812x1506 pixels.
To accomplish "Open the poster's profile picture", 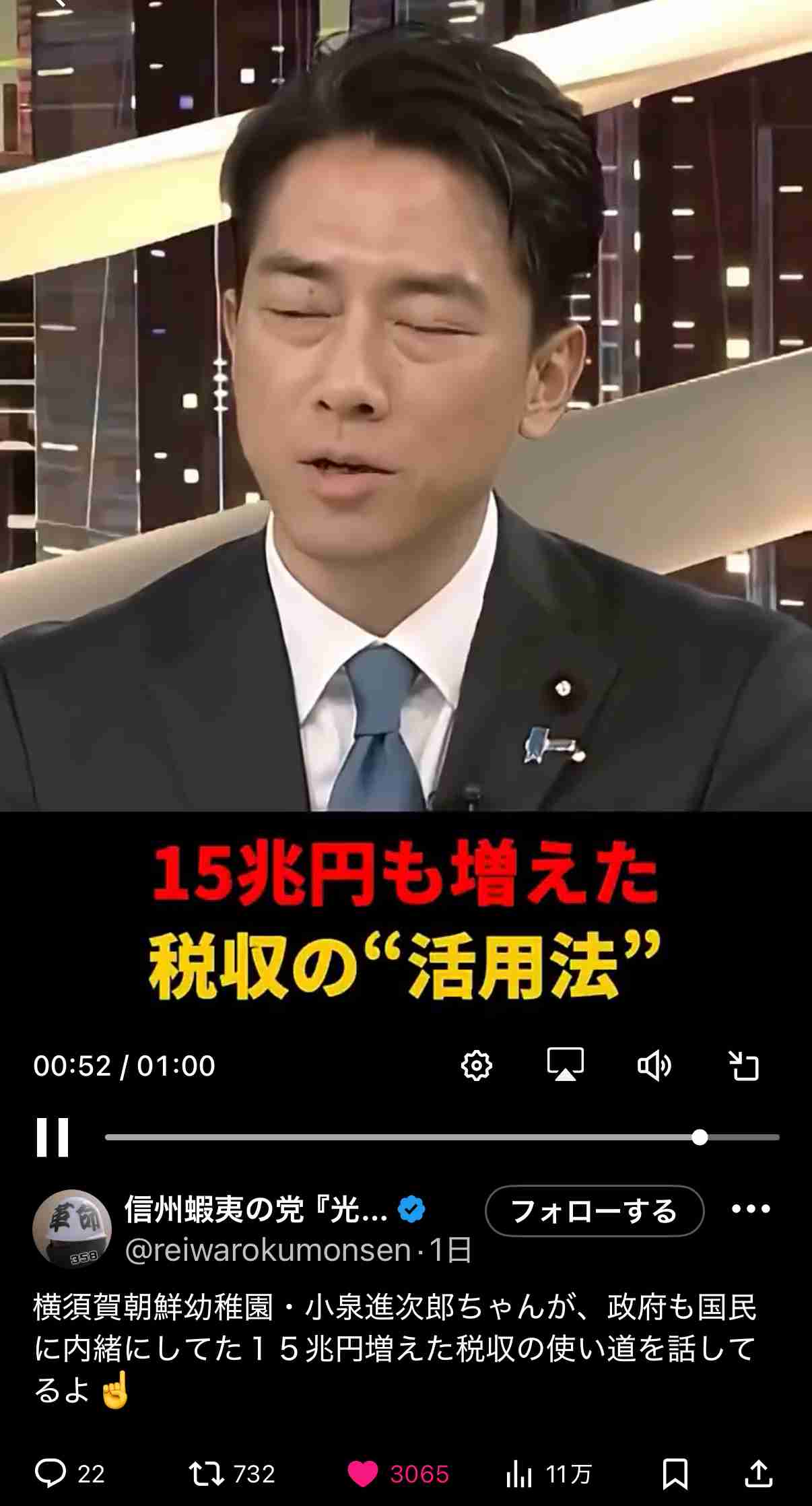I will coord(72,1229).
